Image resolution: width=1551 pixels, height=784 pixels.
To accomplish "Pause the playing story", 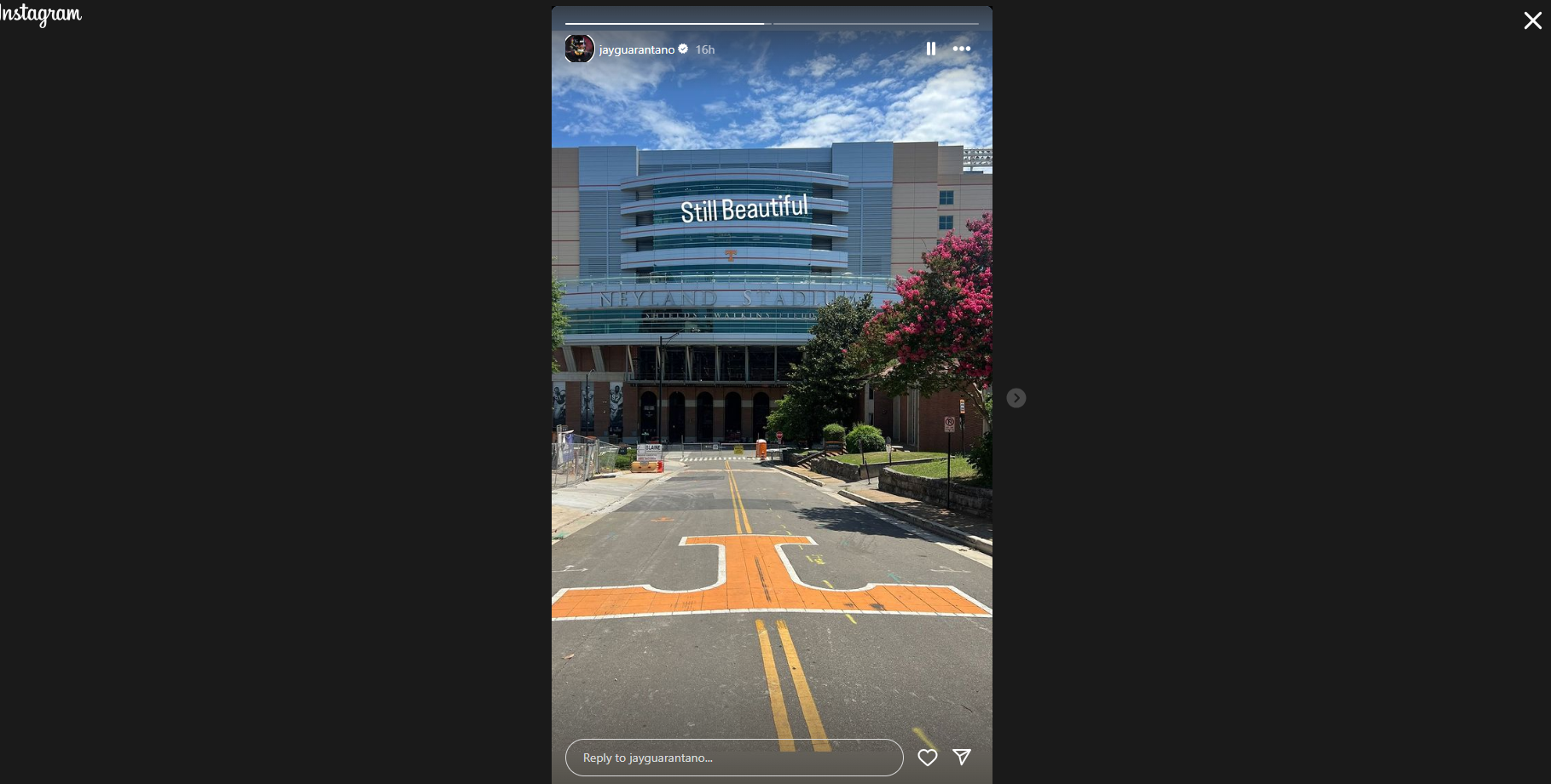I will pyautogui.click(x=930, y=49).
